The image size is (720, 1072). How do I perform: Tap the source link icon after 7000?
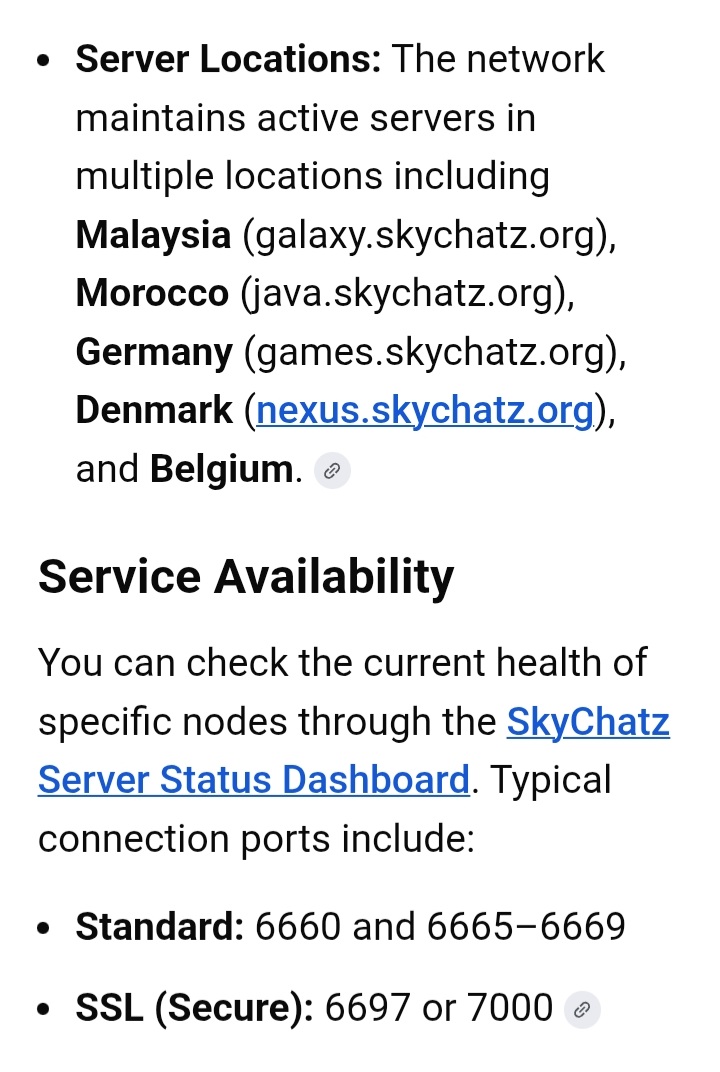pos(582,1011)
